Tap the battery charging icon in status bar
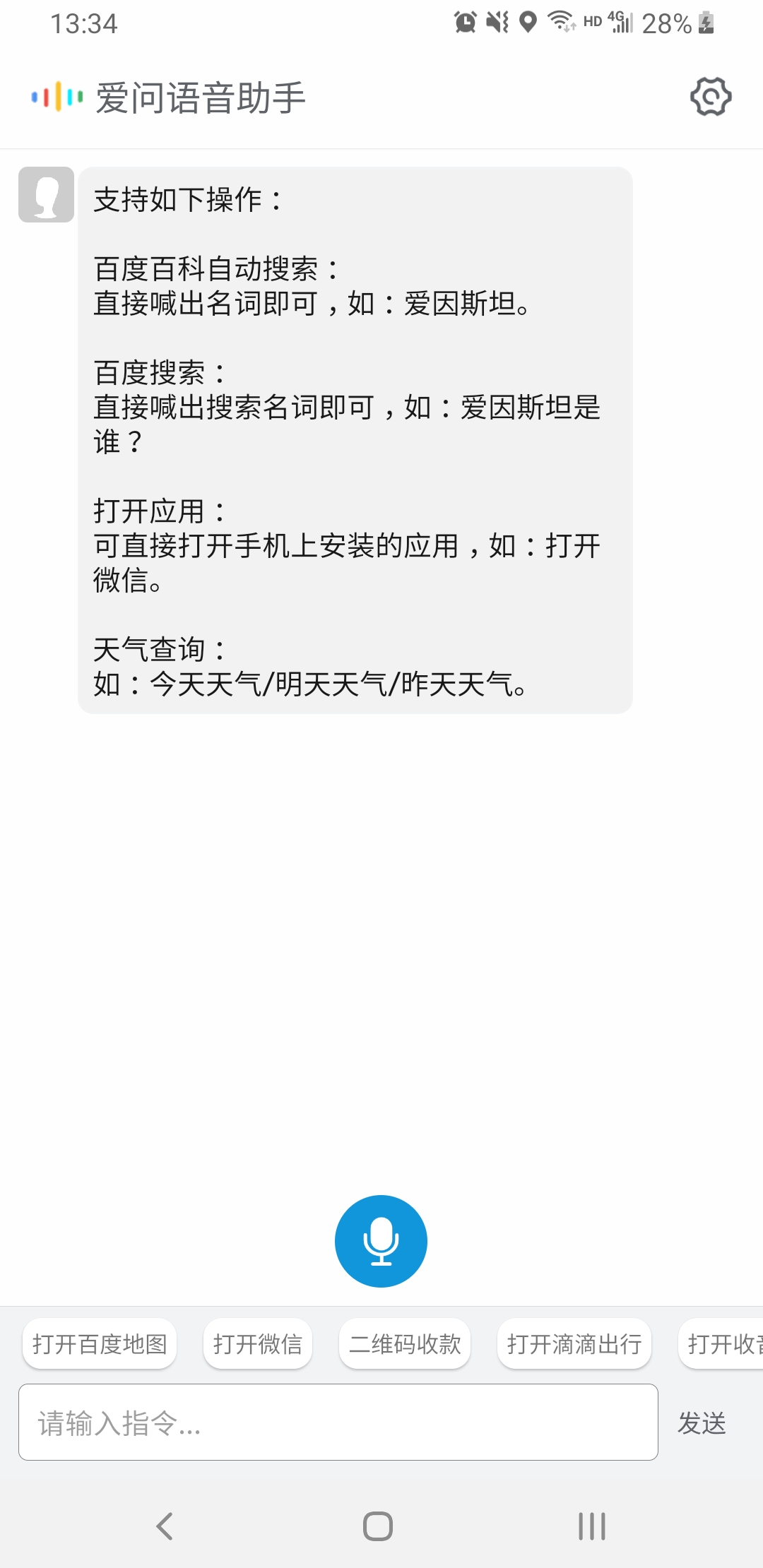Image resolution: width=763 pixels, height=1568 pixels. (x=704, y=23)
